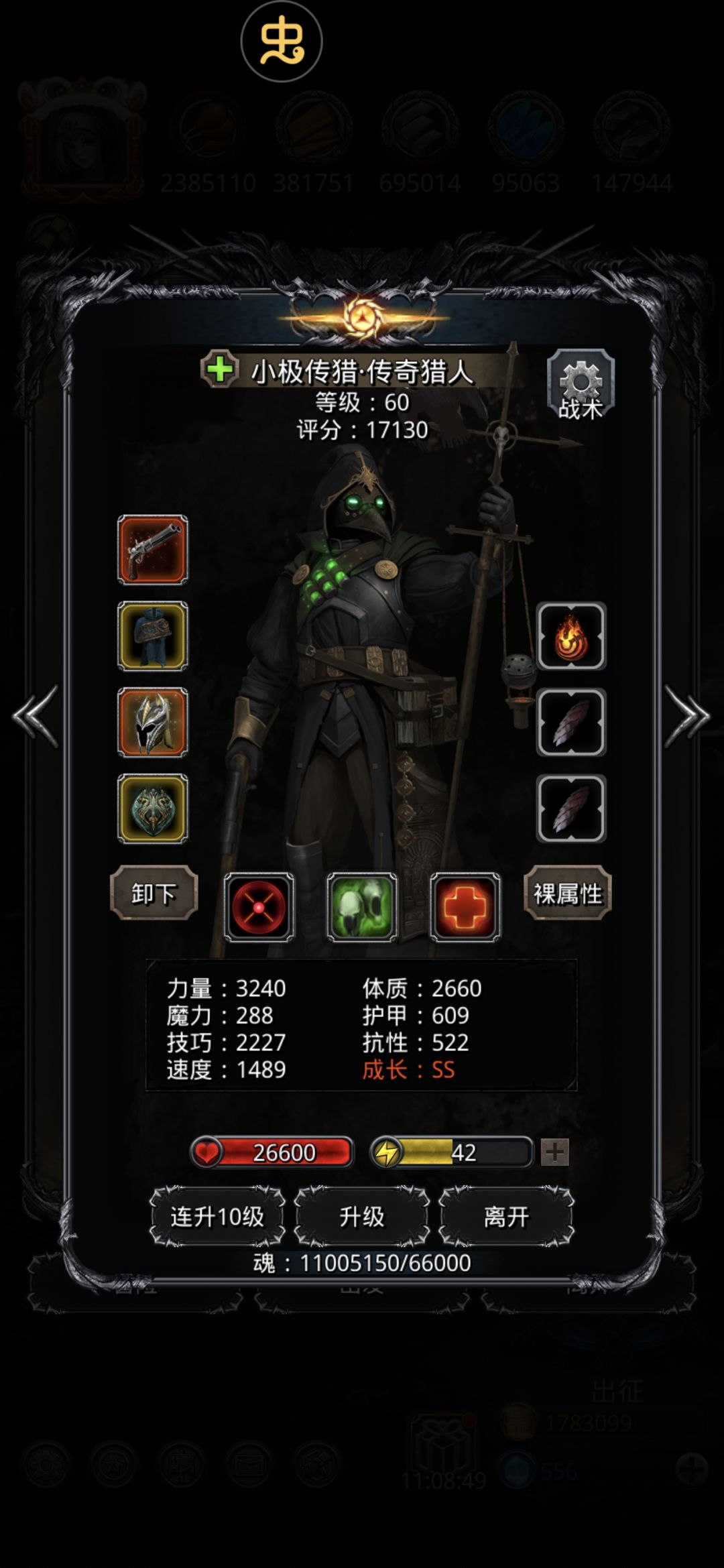Tap the 虫 emblem at the top

(x=282, y=41)
